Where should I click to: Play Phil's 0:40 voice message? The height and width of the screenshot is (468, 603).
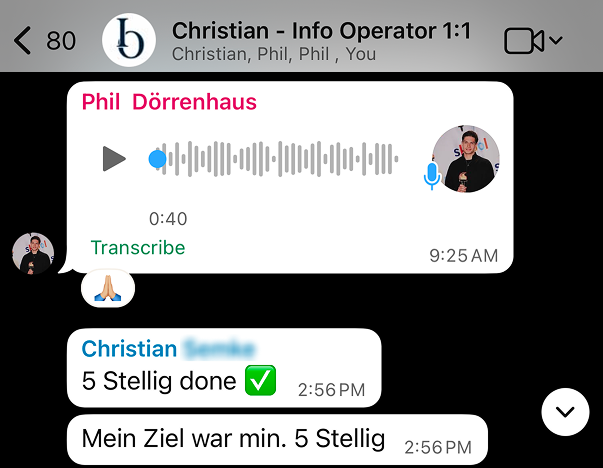(x=114, y=158)
